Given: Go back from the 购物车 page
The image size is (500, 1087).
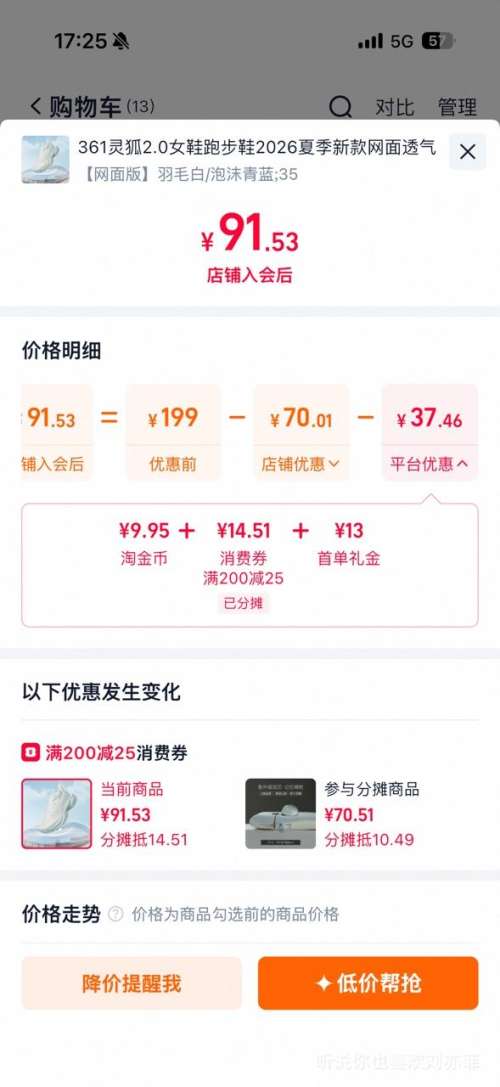Looking at the screenshot, I should click(x=35, y=107).
